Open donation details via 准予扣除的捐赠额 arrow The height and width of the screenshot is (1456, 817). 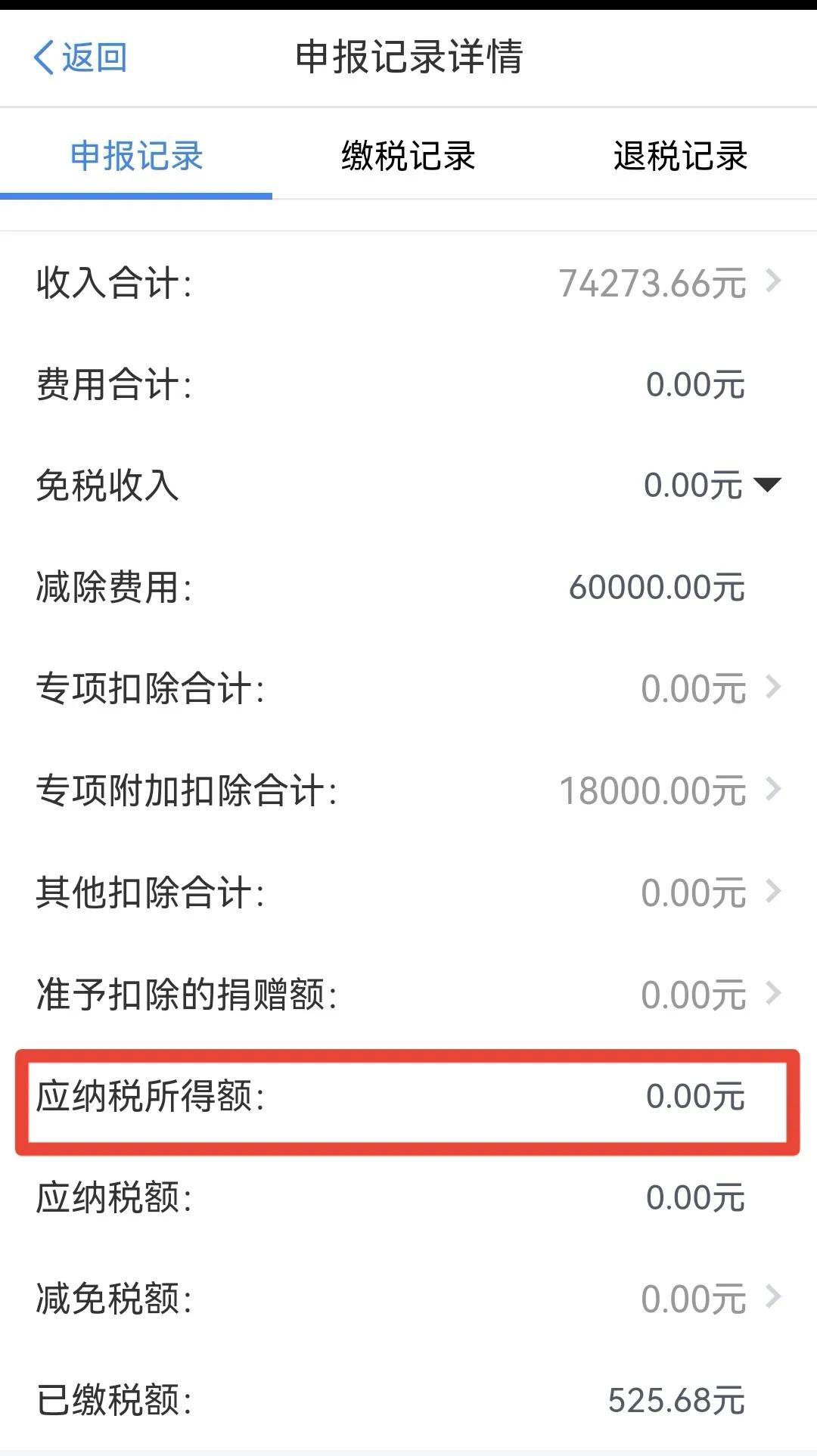(x=773, y=992)
